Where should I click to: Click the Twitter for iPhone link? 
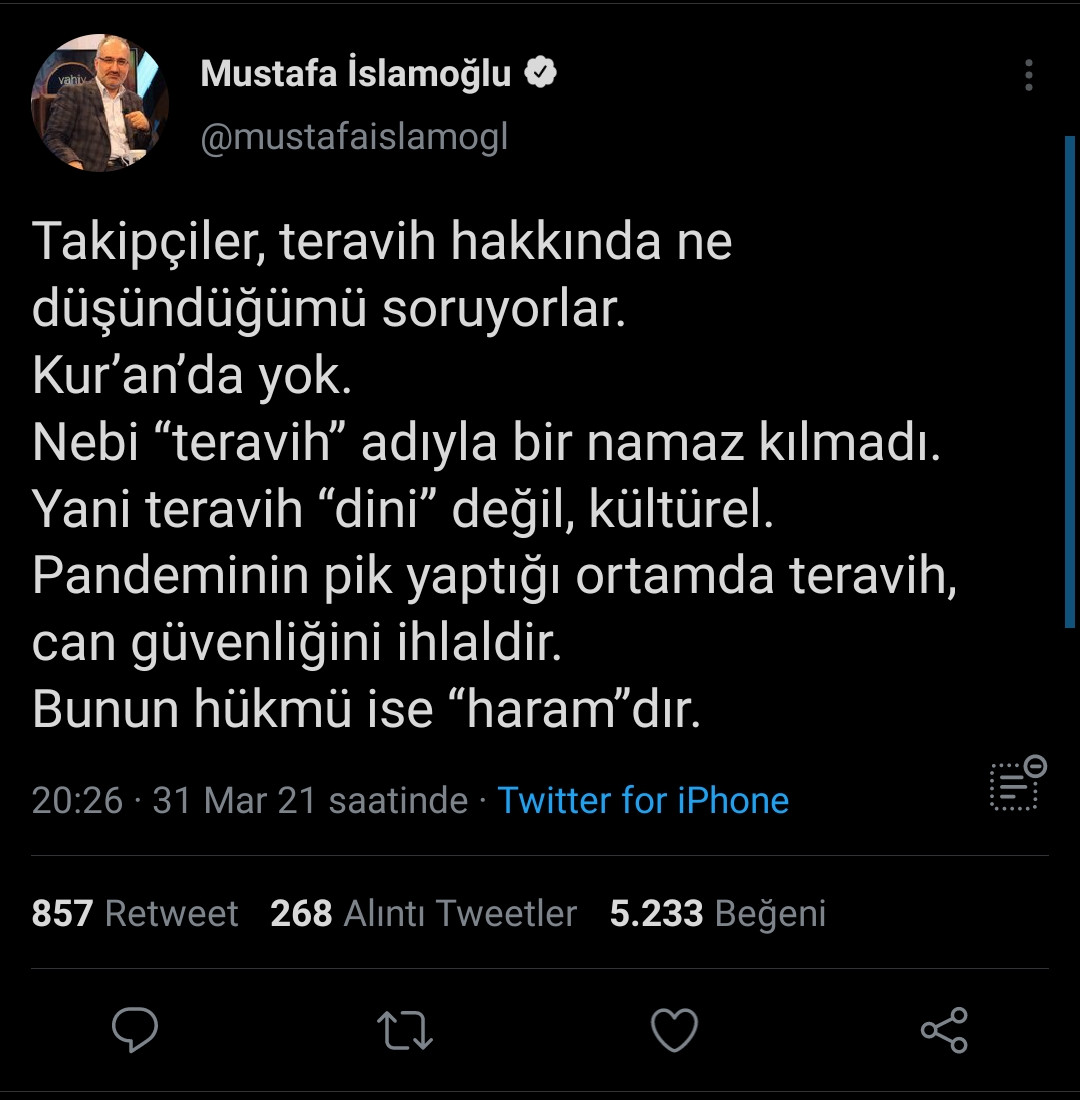pyautogui.click(x=645, y=800)
